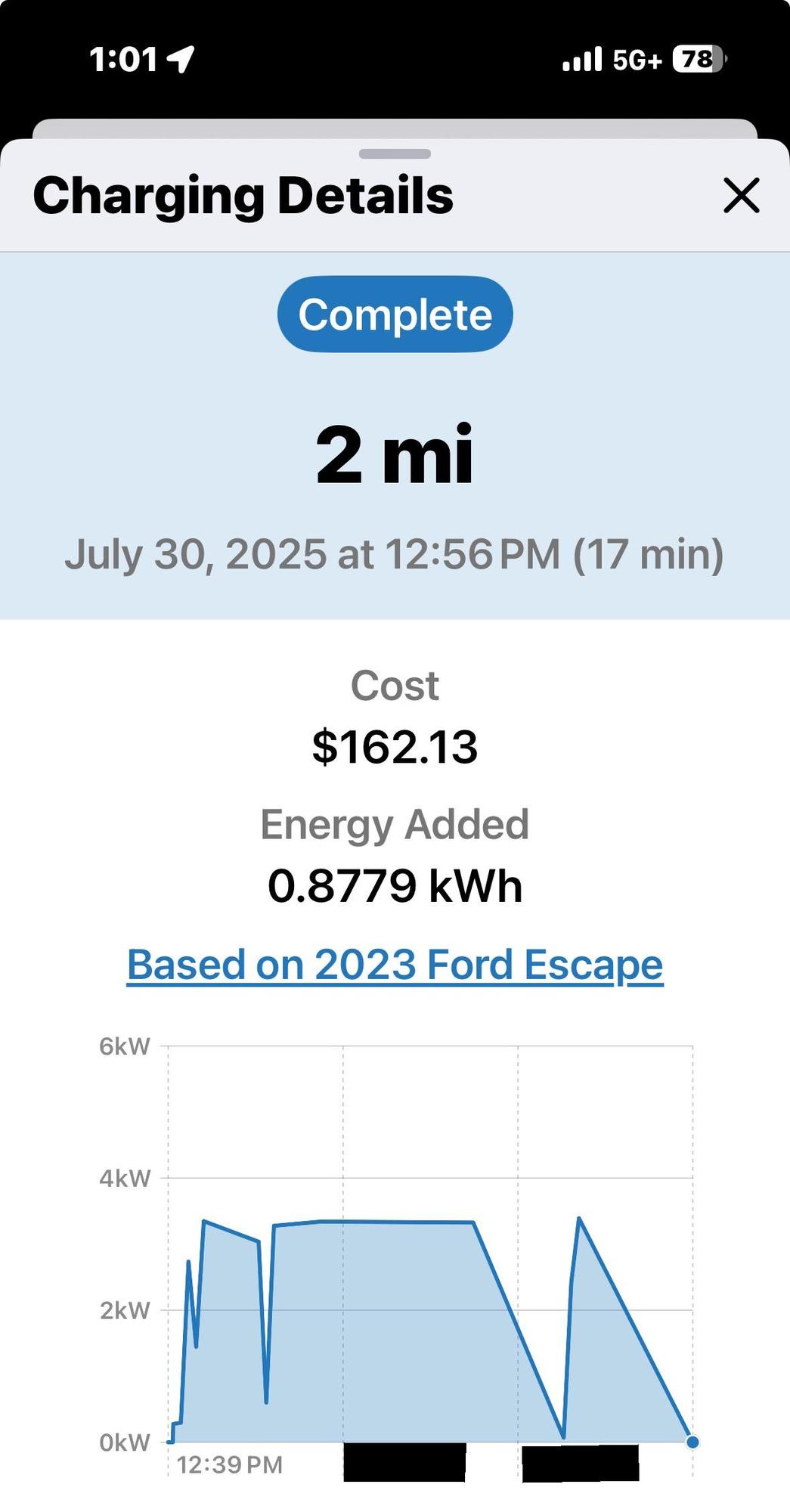Select the X icon to dismiss Charging Details
This screenshot has width=790, height=1512.
[x=742, y=197]
